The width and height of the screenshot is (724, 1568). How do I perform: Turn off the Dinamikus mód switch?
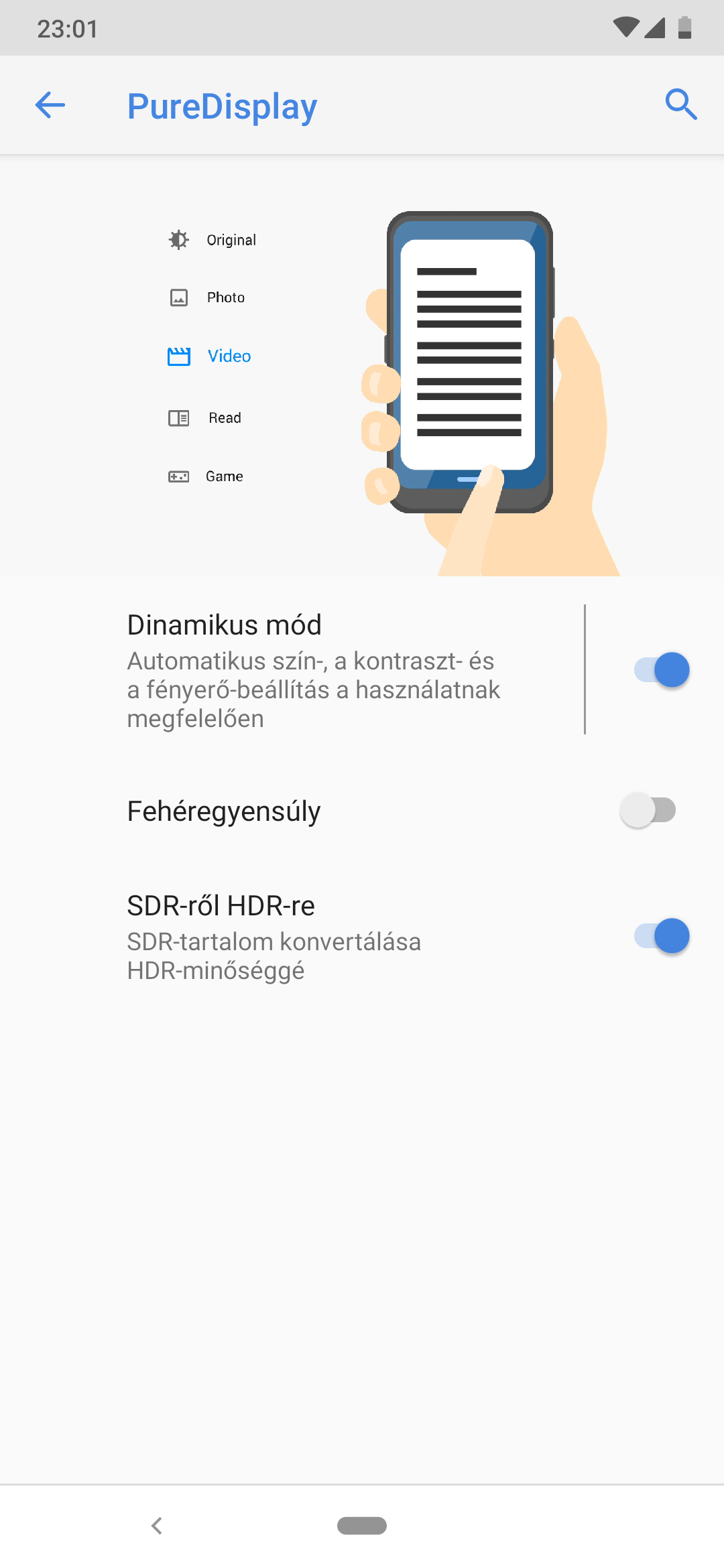tap(662, 670)
